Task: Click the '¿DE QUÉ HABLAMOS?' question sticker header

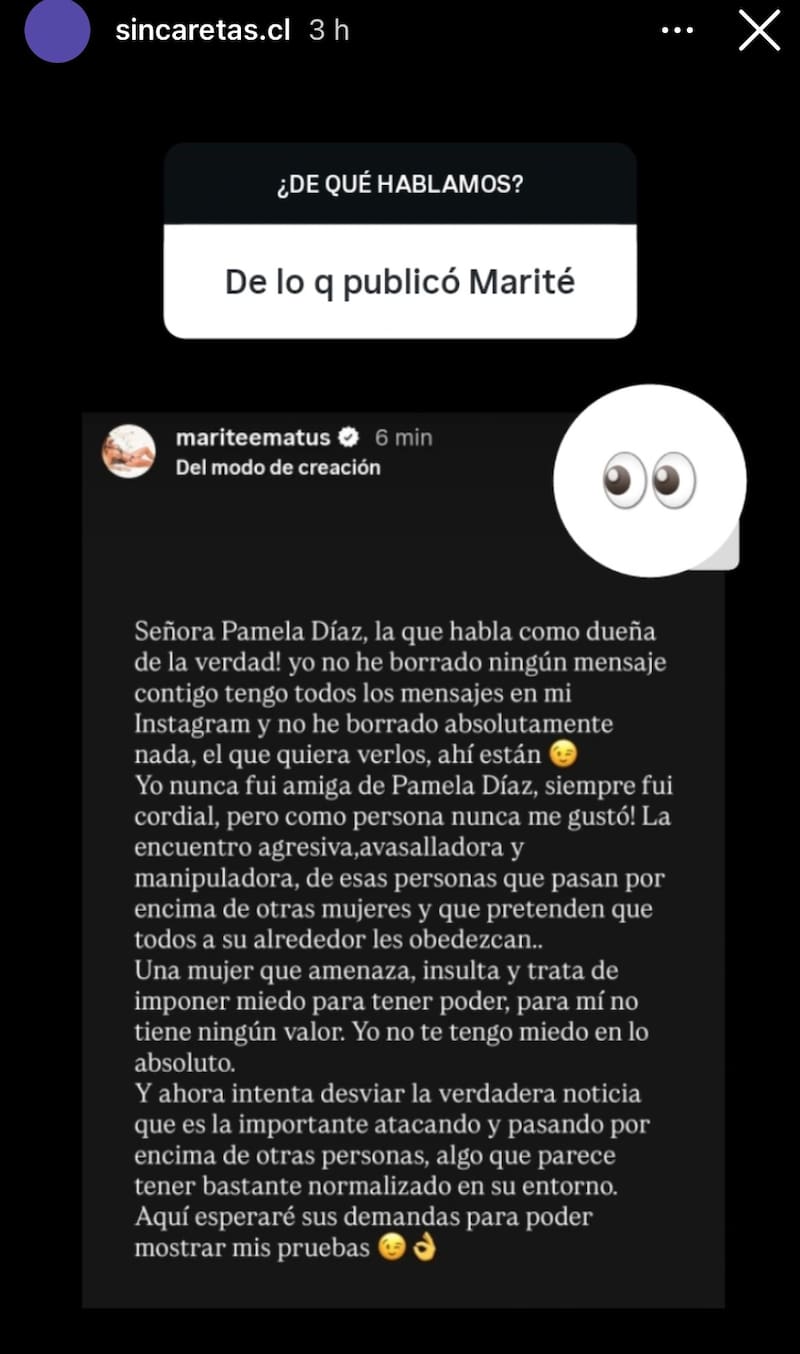Action: click(x=399, y=184)
